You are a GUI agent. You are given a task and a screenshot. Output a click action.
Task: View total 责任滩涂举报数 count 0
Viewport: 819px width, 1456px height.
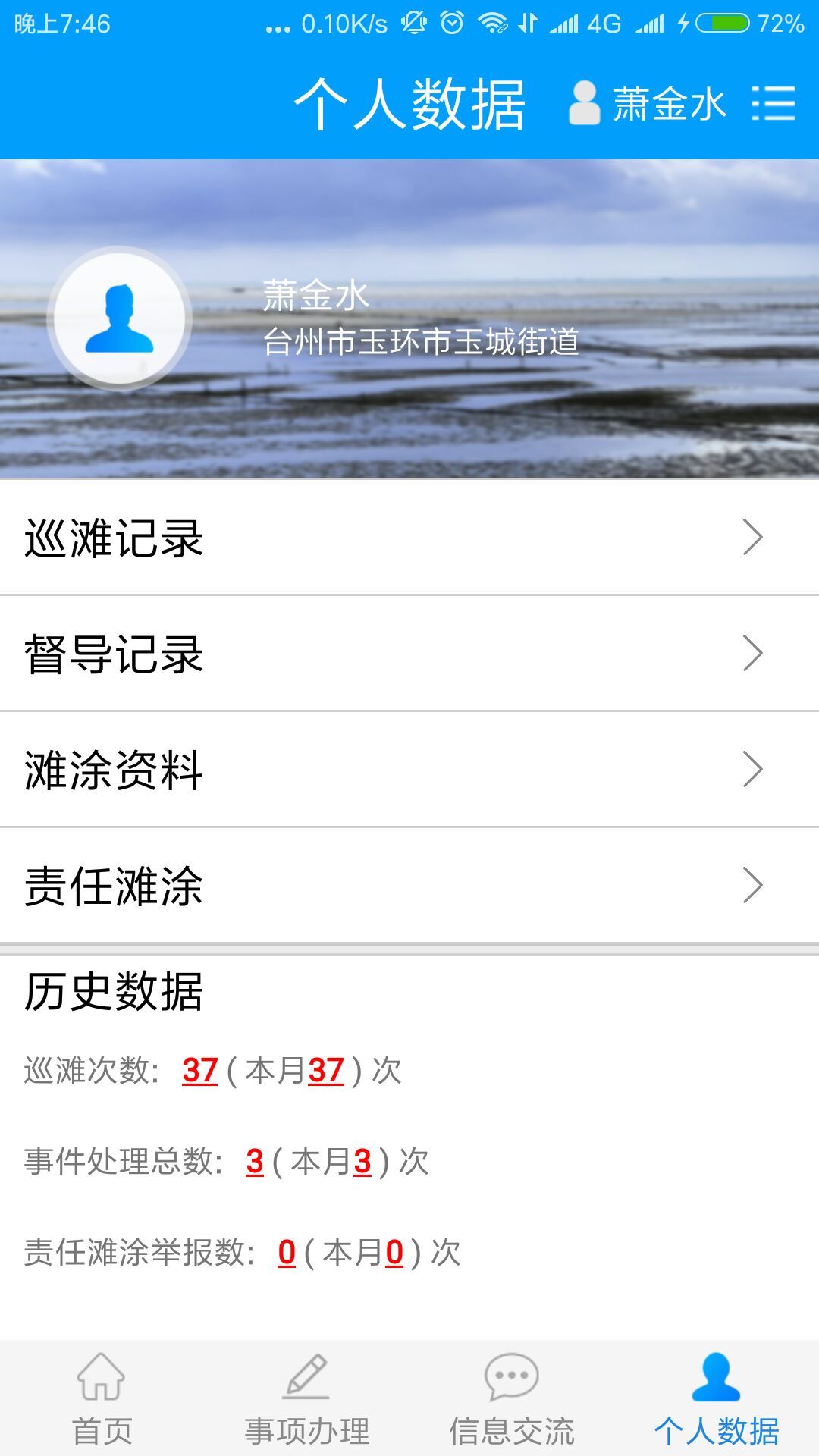(x=287, y=1252)
